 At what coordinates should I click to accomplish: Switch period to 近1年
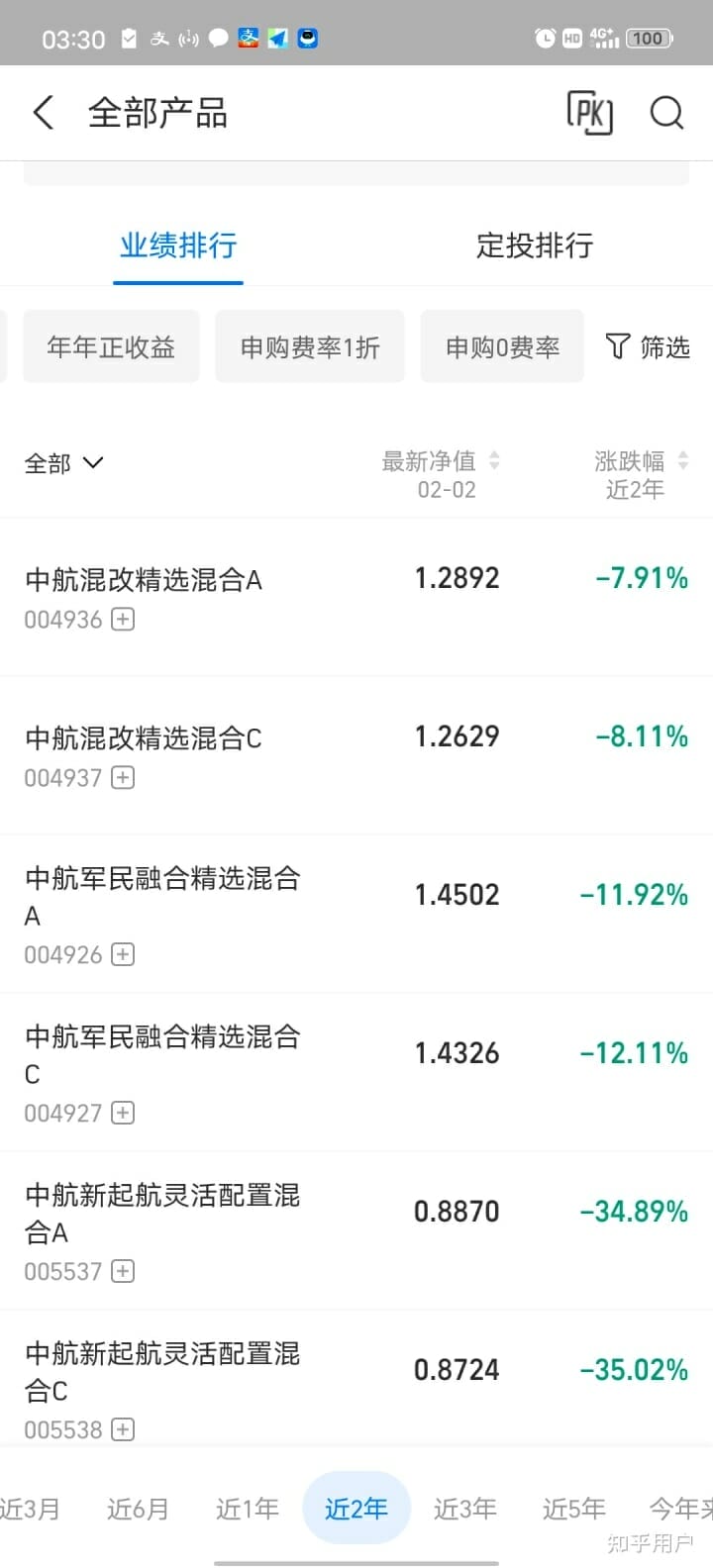tap(247, 1509)
